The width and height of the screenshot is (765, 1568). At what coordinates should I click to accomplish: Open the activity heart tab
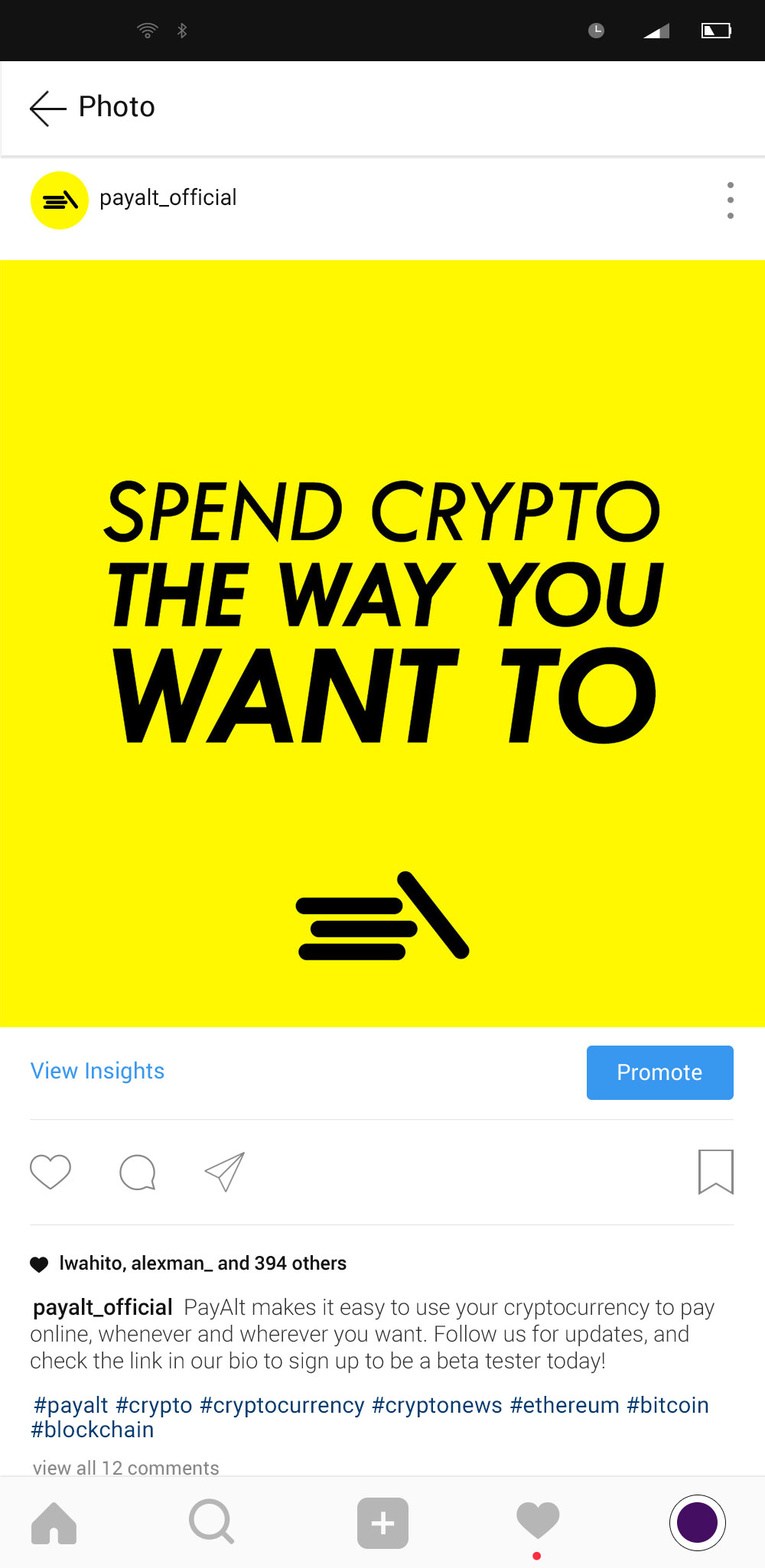click(538, 1520)
